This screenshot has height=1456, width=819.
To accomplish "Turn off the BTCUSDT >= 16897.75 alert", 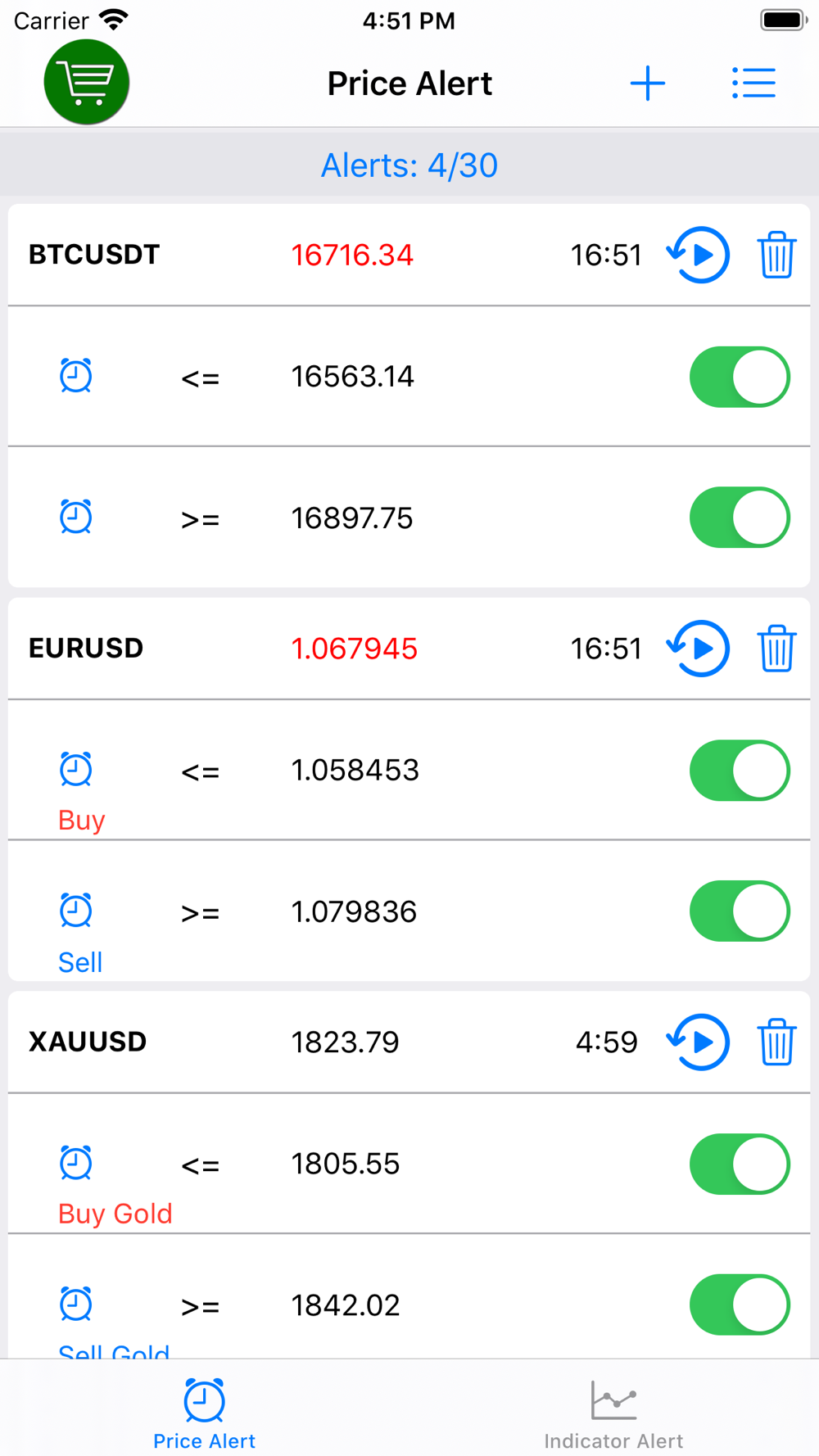I will 739,518.
